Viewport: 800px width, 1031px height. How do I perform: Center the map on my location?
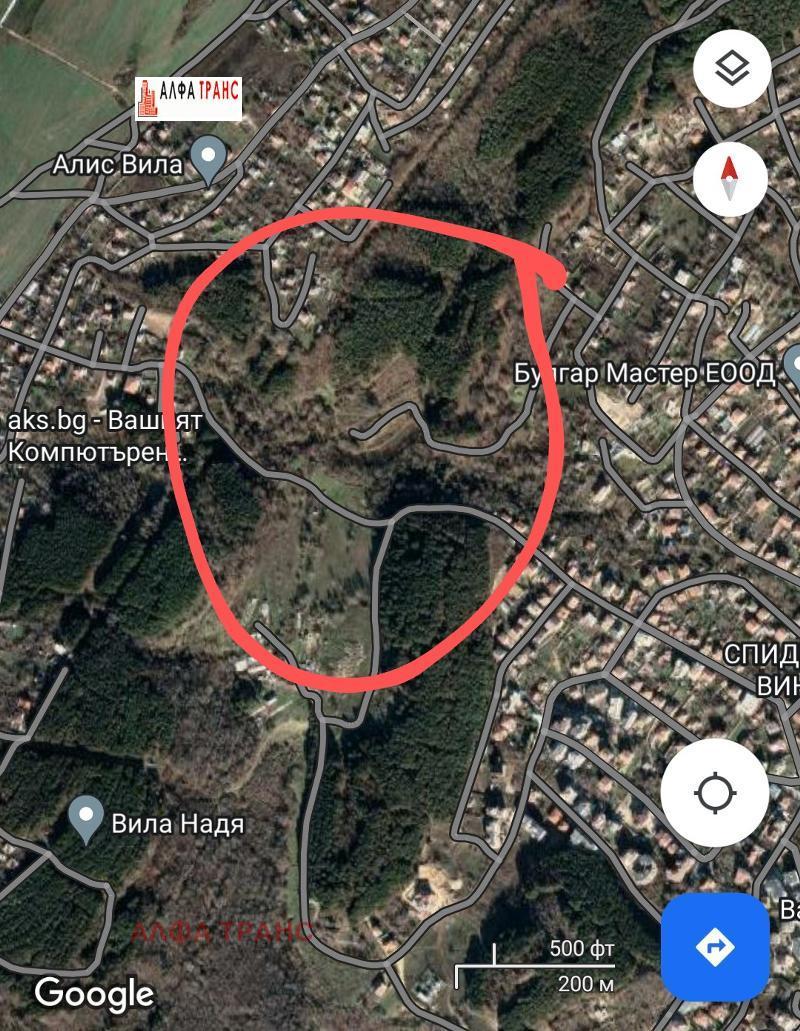pyautogui.click(x=714, y=793)
